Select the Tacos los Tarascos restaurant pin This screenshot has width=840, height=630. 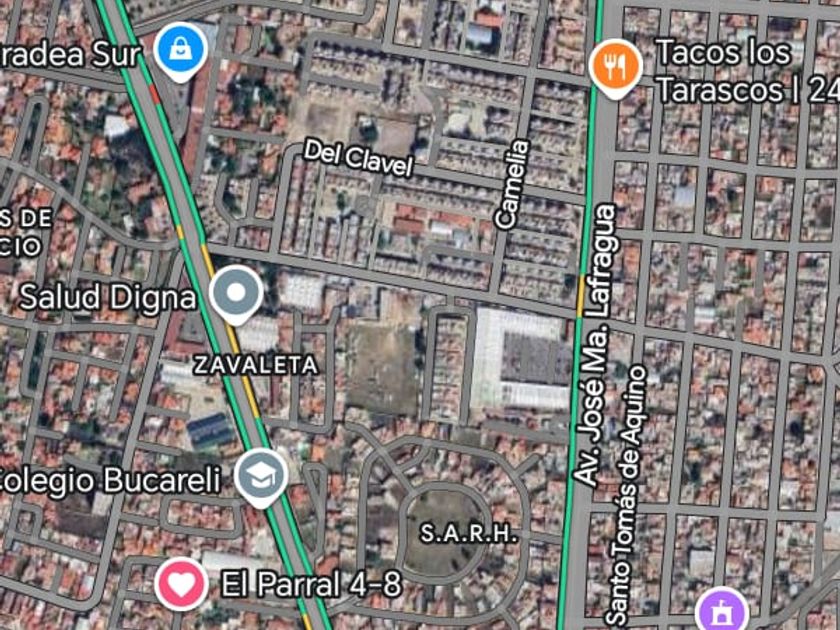[615, 68]
